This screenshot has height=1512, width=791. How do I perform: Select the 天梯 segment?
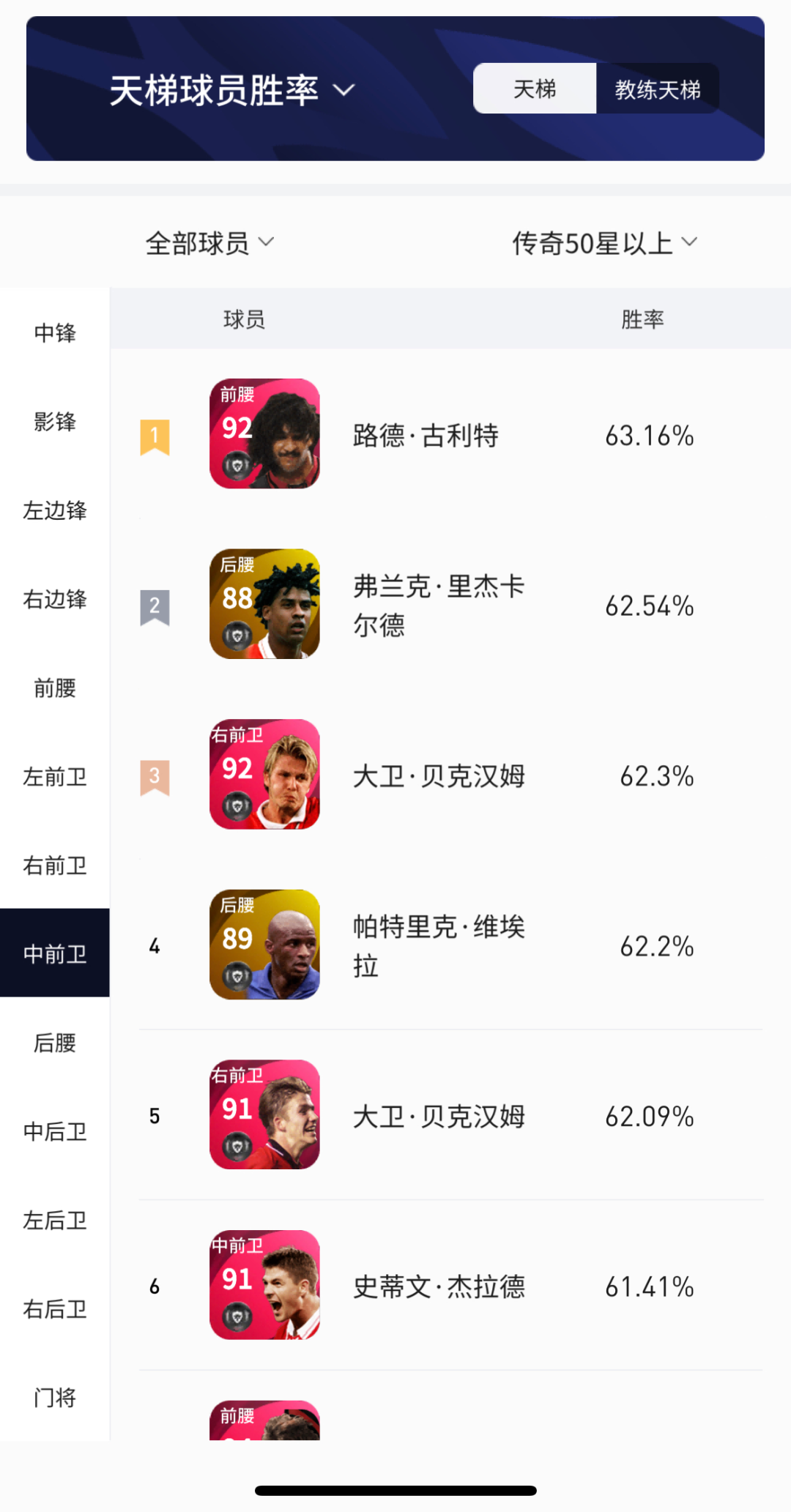click(535, 89)
